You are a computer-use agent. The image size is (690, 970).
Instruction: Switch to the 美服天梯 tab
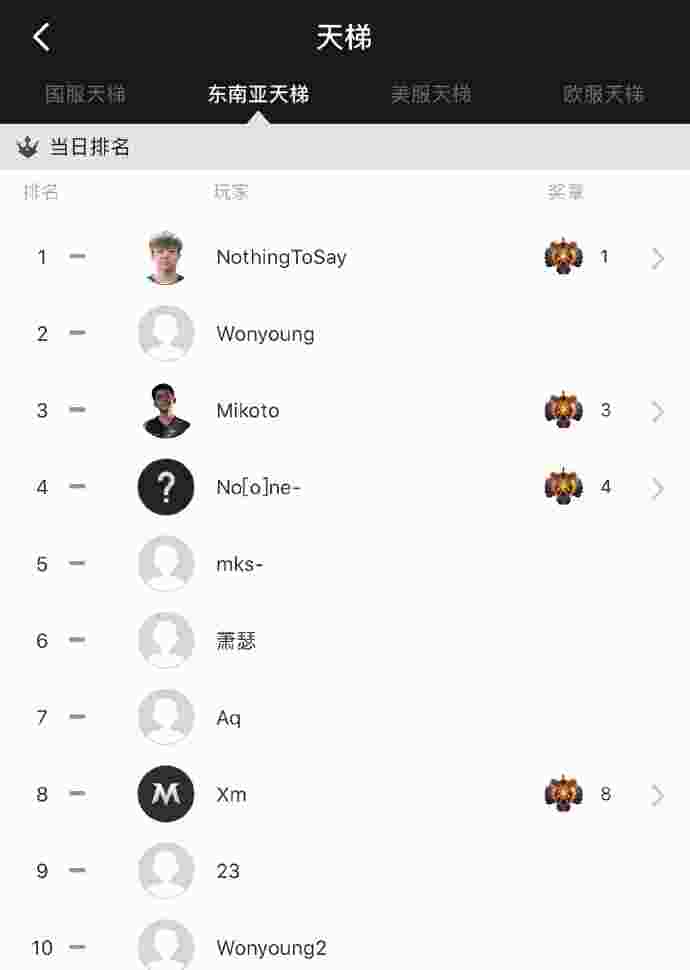point(431,95)
